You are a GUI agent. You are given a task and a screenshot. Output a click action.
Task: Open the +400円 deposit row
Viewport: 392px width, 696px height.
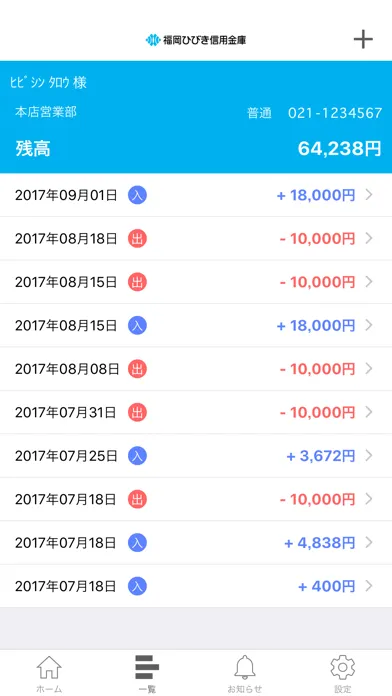click(196, 586)
